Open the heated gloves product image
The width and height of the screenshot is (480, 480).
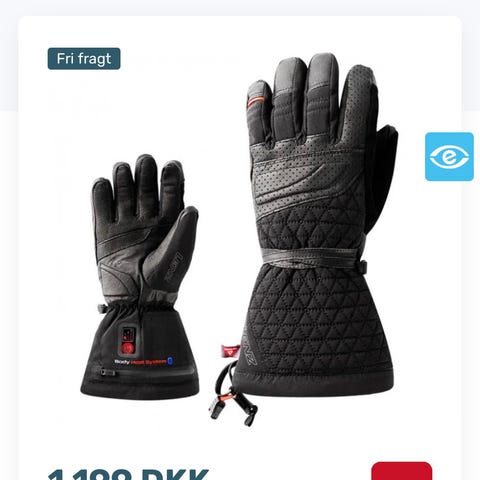pos(239,240)
